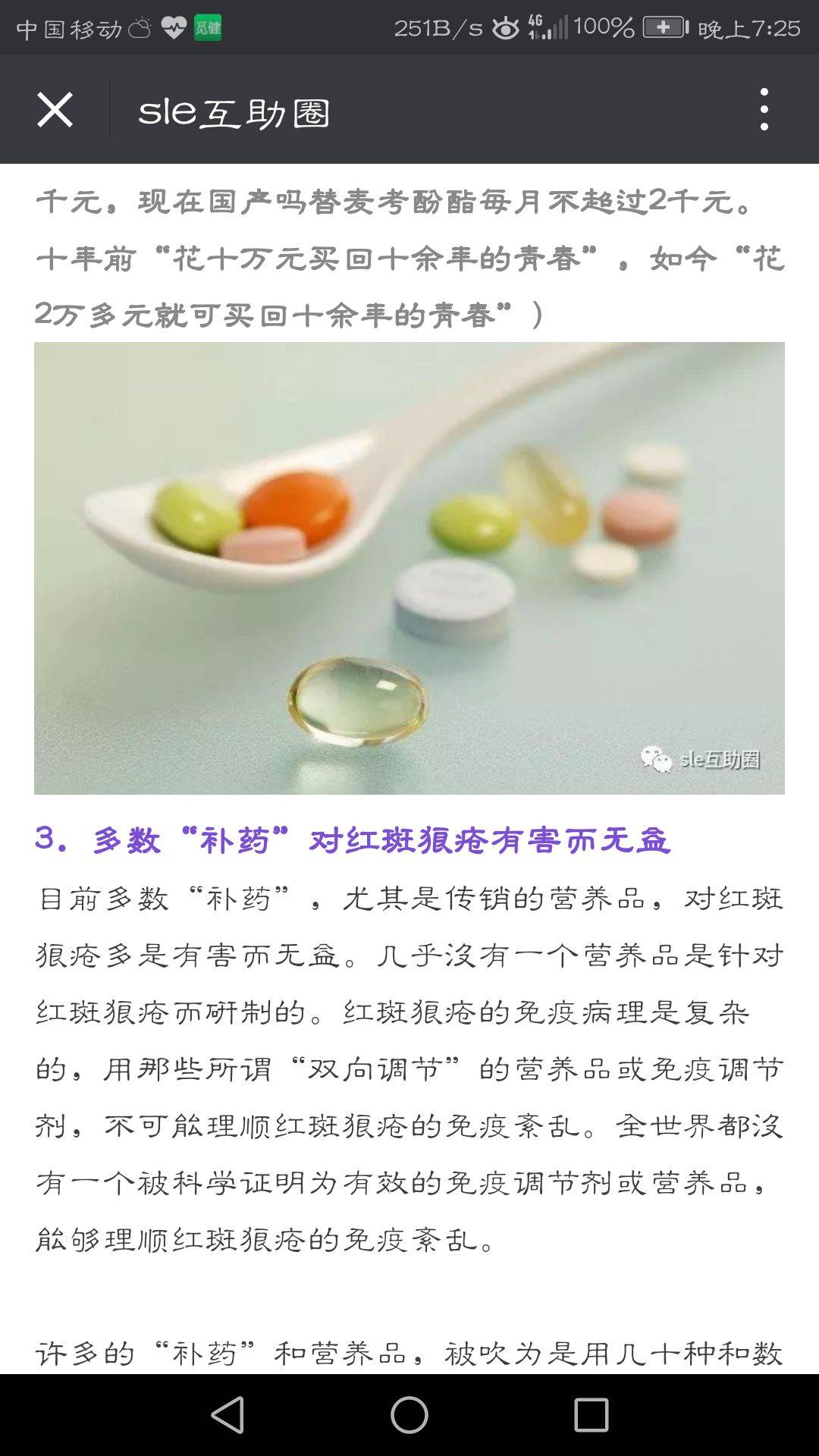The width and height of the screenshot is (819, 1456).
Task: Close the sle互助圈 article page
Action: coord(55,110)
